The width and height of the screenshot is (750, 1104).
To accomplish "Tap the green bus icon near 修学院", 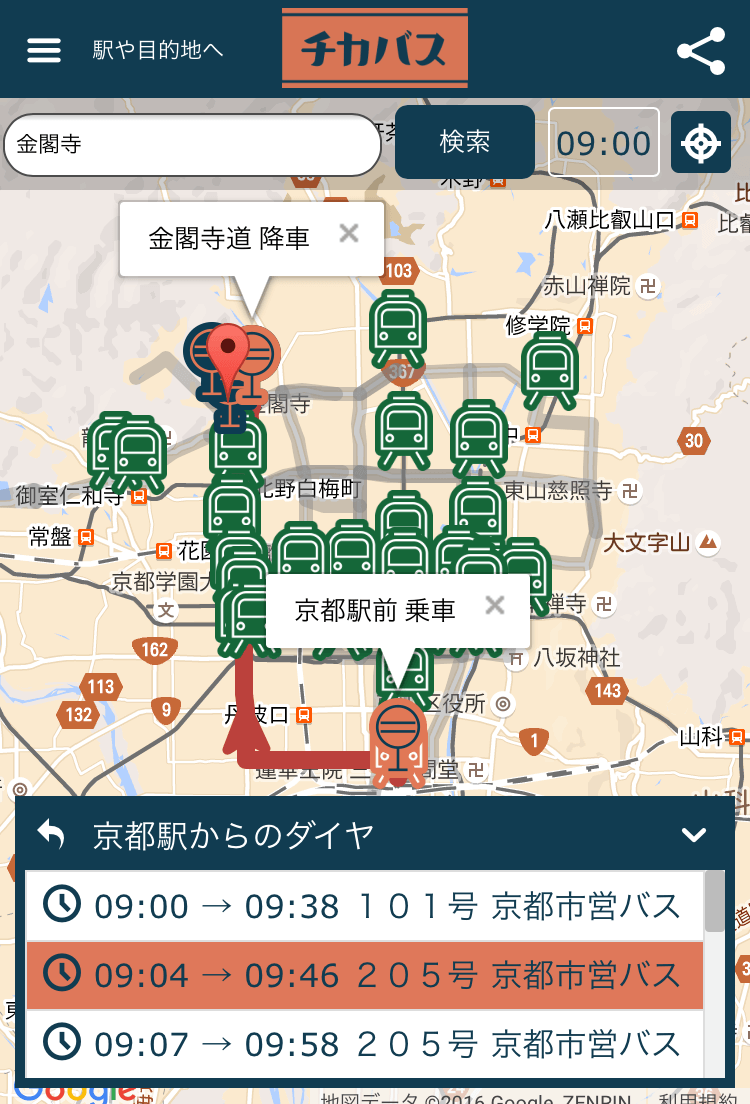I will tap(550, 370).
